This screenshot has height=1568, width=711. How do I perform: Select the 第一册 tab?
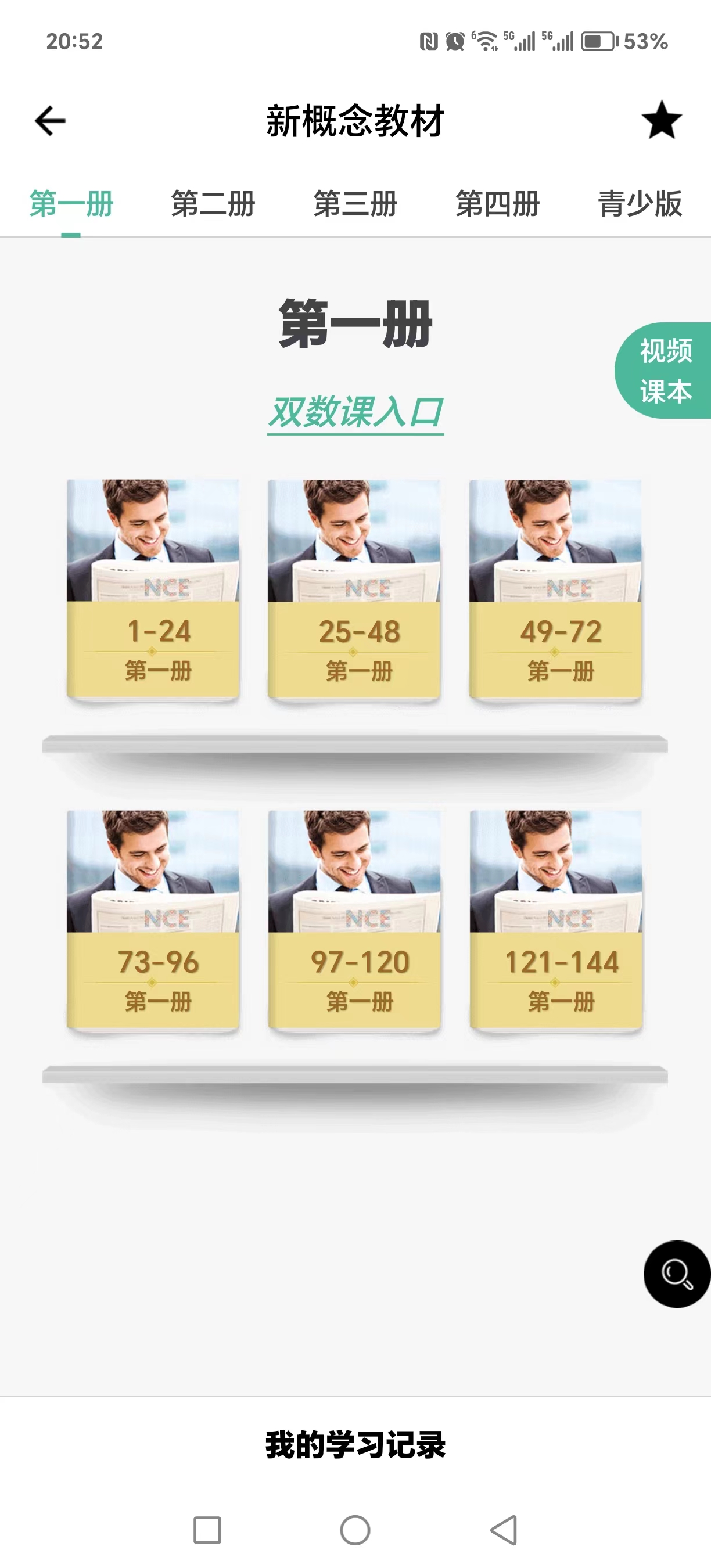[71, 203]
